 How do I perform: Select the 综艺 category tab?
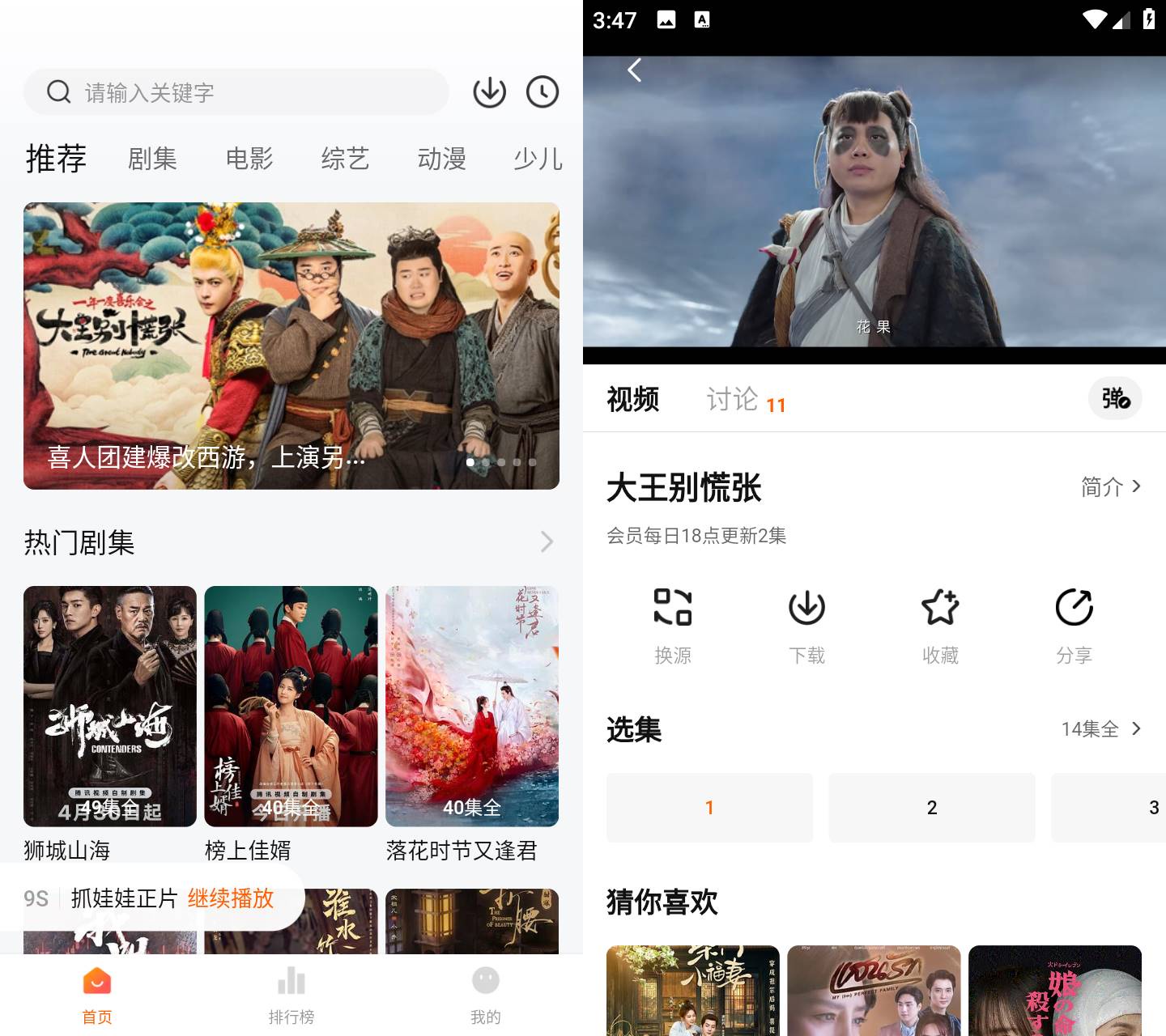tap(345, 159)
